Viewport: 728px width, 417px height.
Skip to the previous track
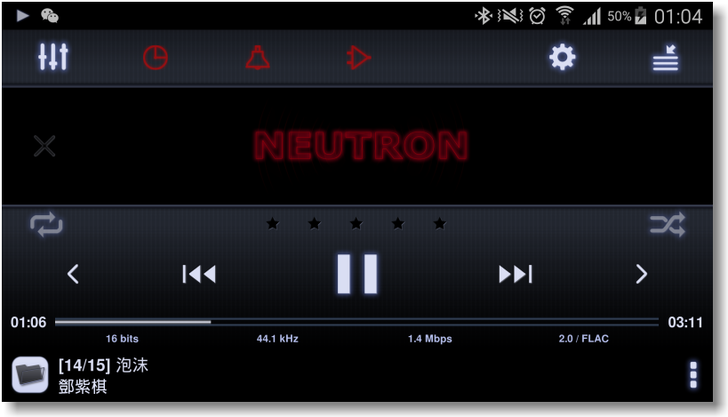199,274
